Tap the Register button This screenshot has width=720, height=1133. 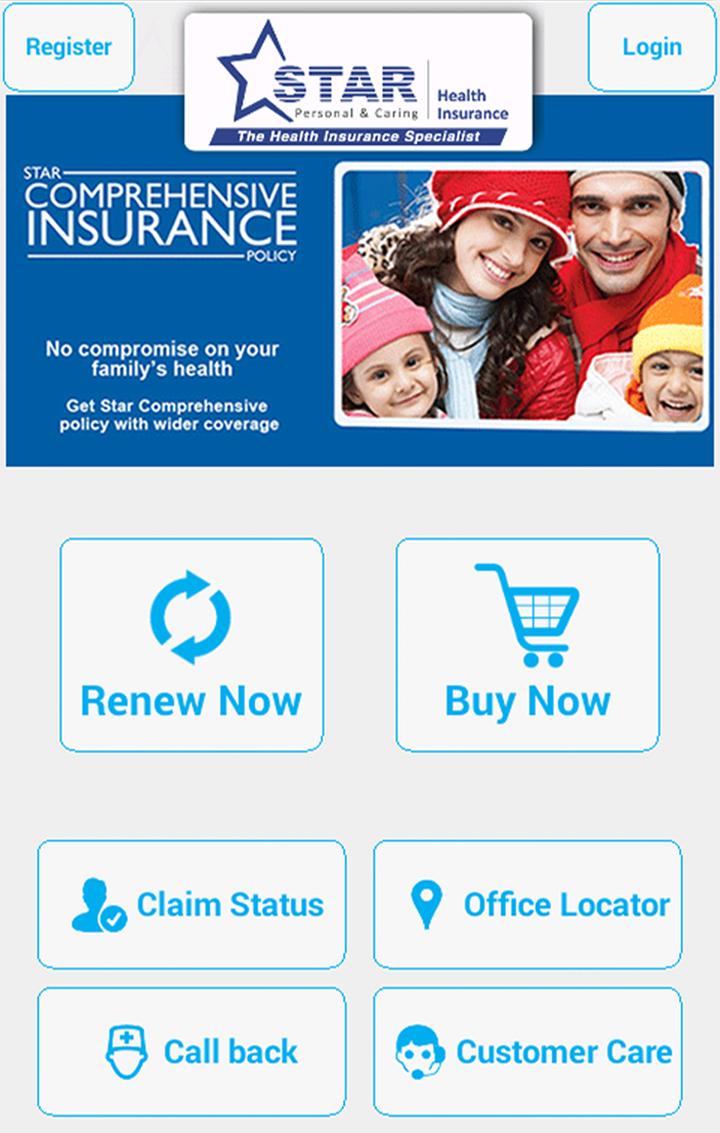point(69,47)
